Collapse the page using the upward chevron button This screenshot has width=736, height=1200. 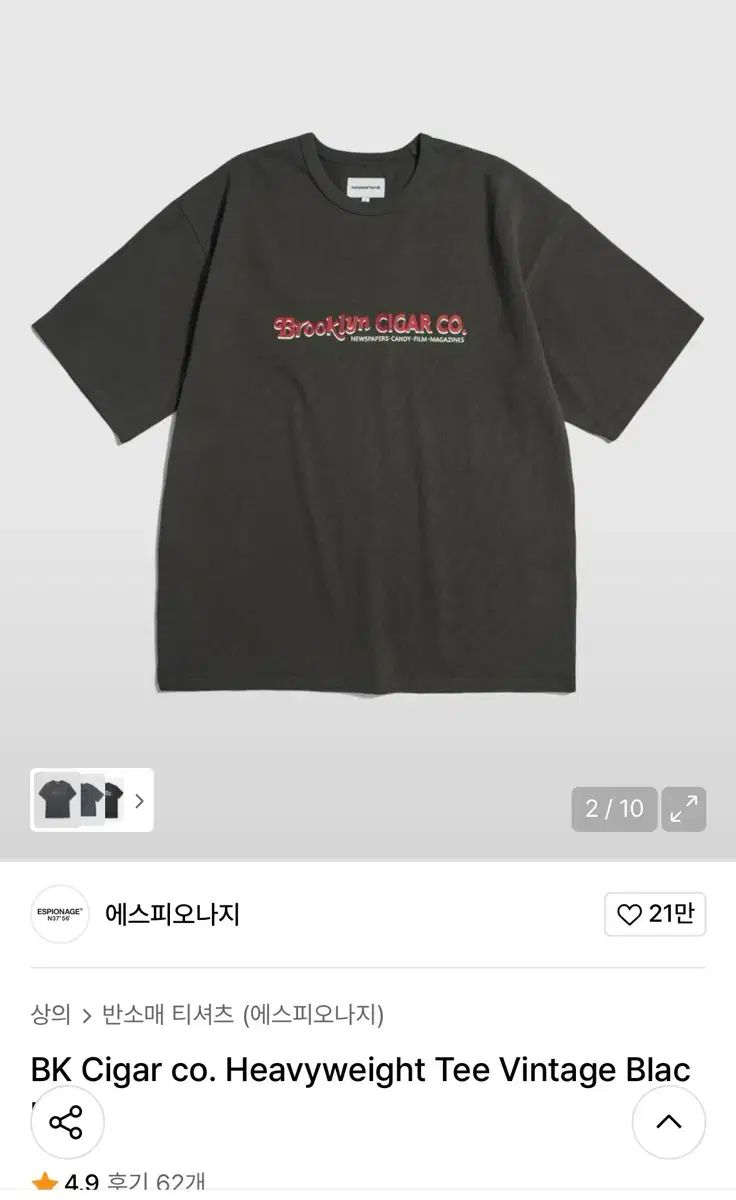(x=670, y=1122)
